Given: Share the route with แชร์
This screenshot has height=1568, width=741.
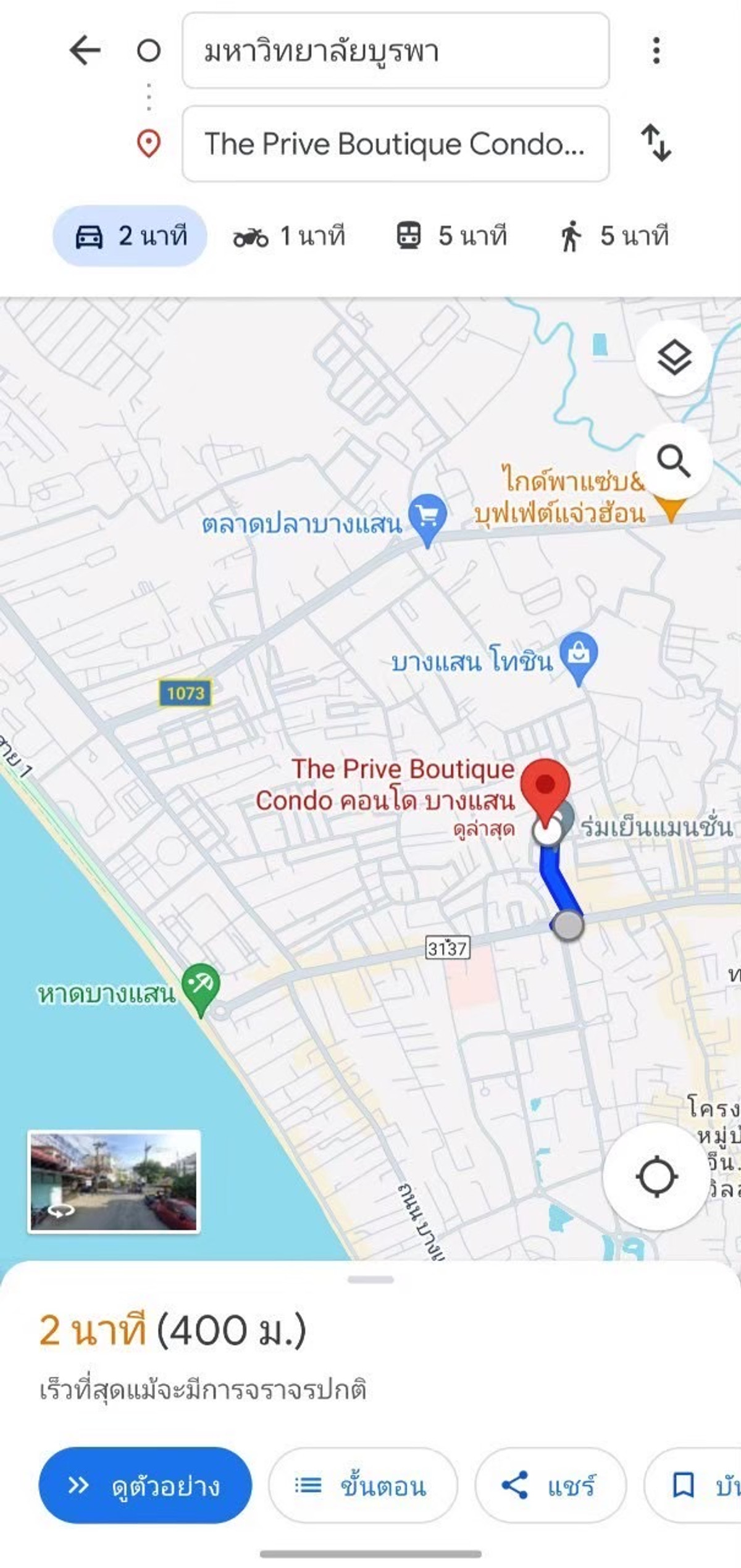Looking at the screenshot, I should pos(550,1485).
